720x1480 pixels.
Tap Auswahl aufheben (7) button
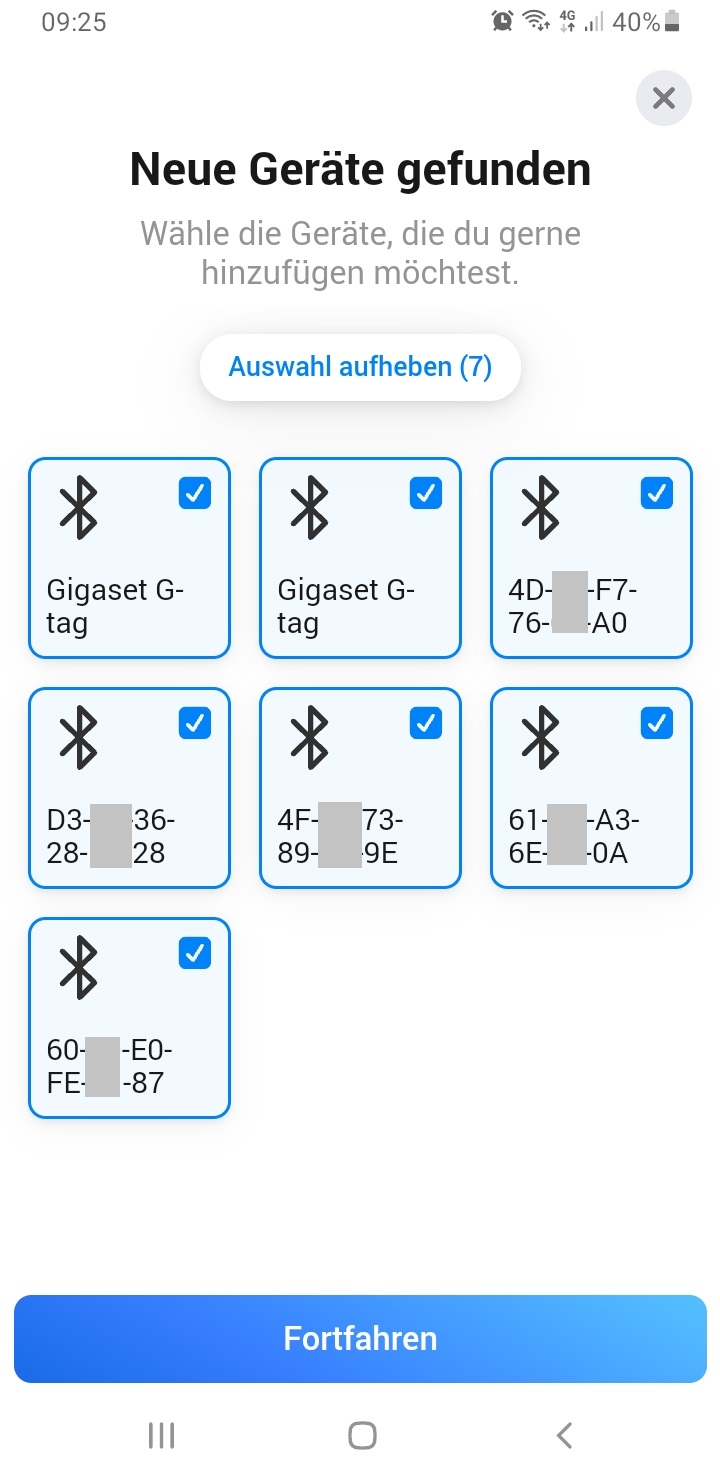click(360, 367)
